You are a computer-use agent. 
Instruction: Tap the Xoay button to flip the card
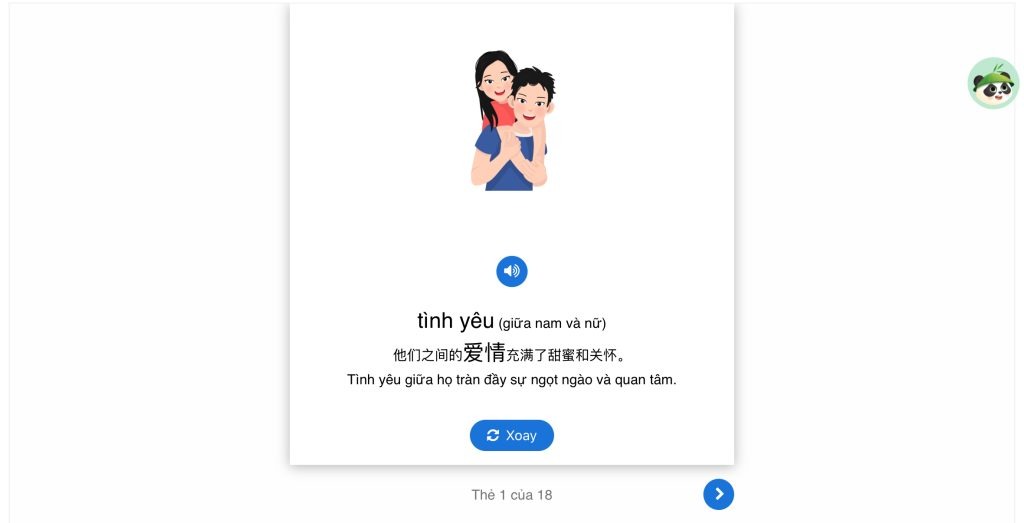512,436
